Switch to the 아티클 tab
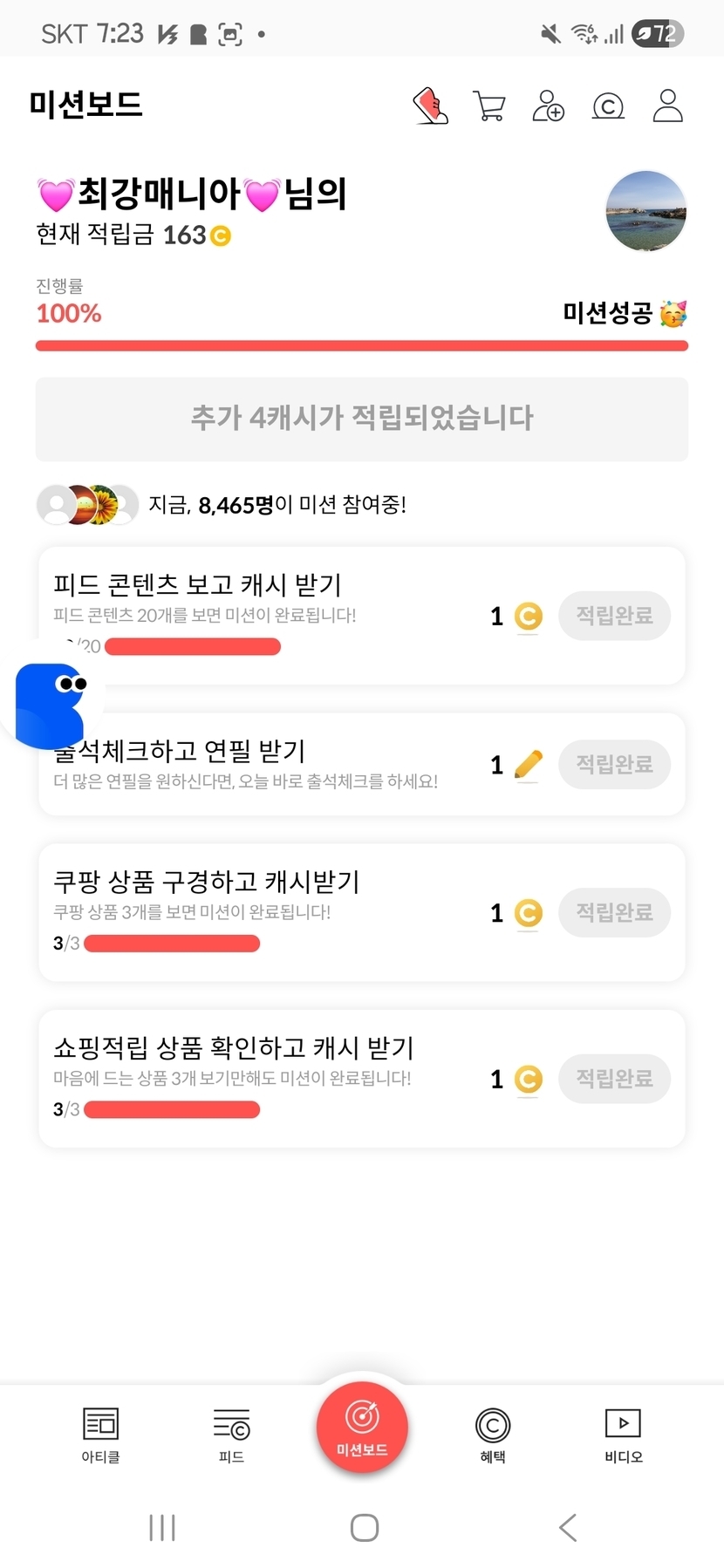Screen dimensions: 724x1568 pyautogui.click(x=100, y=1434)
